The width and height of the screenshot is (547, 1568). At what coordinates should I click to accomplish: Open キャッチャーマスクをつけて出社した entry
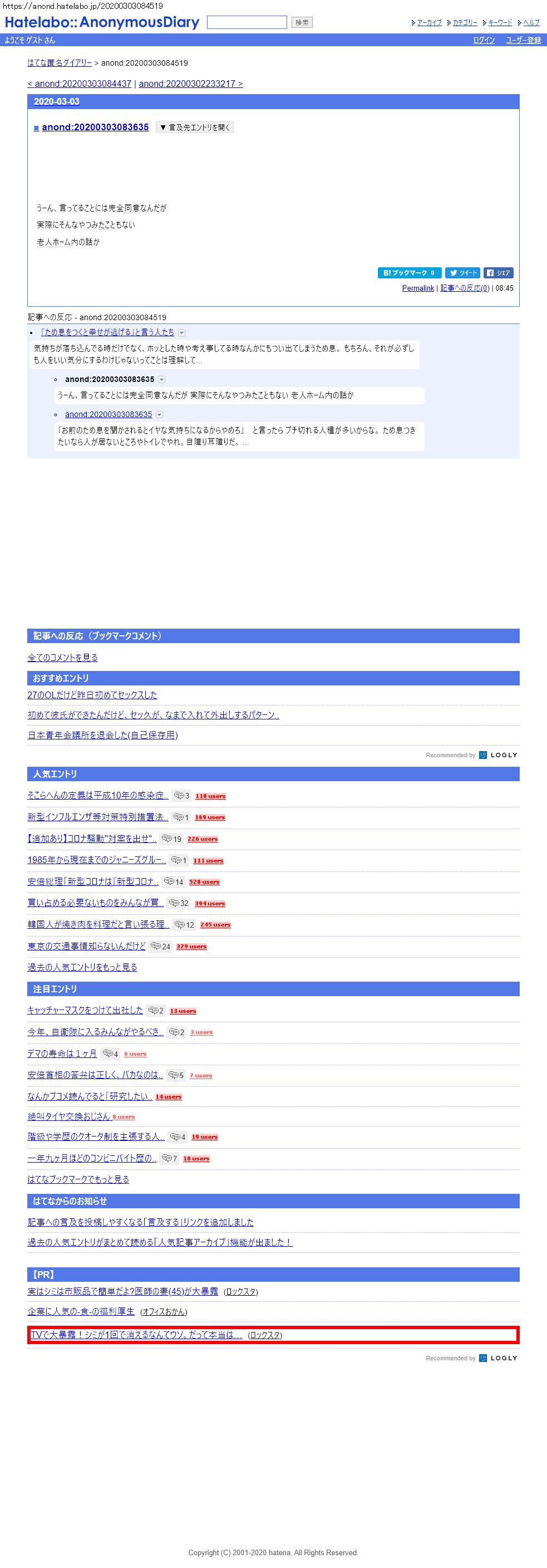coord(85,1010)
